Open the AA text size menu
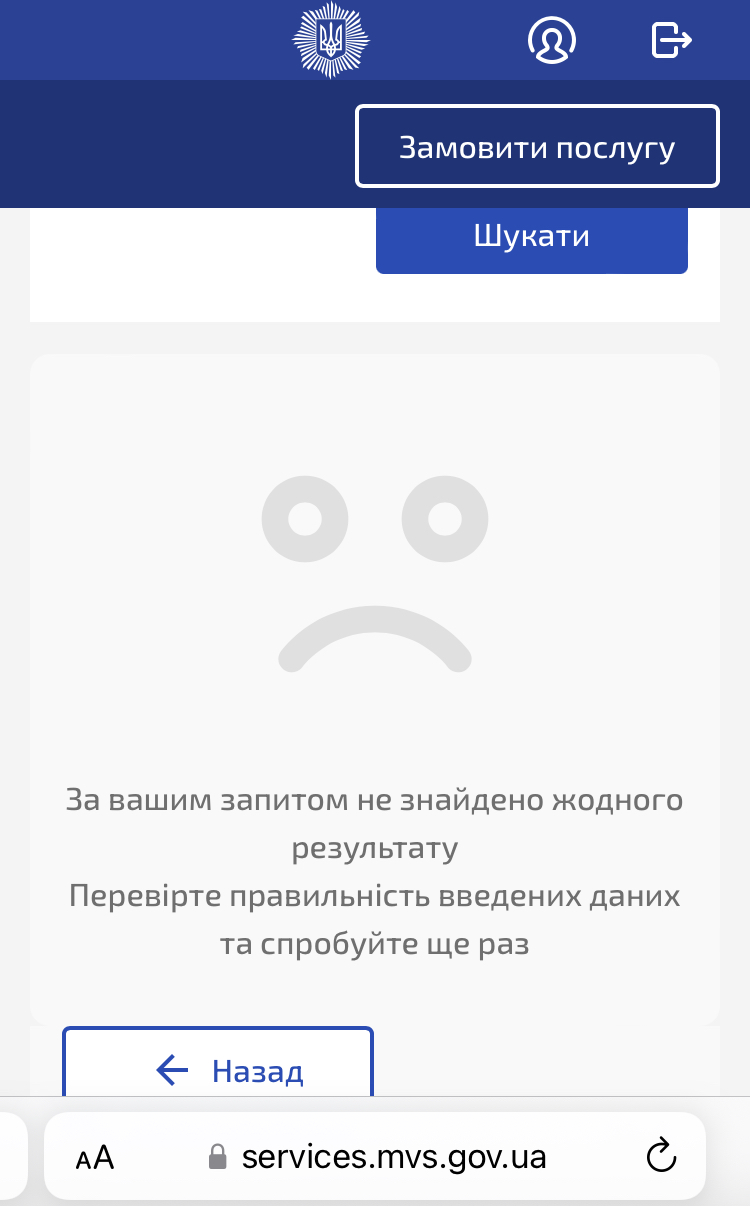Screen dimensions: 750x1206 pos(95,1158)
